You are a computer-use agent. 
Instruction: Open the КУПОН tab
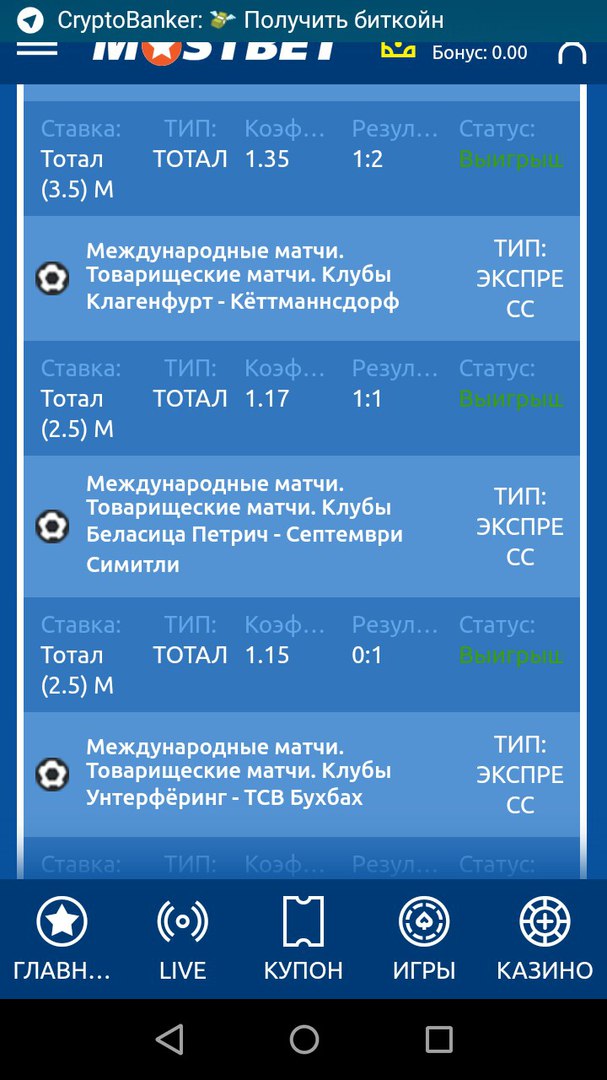click(x=303, y=938)
